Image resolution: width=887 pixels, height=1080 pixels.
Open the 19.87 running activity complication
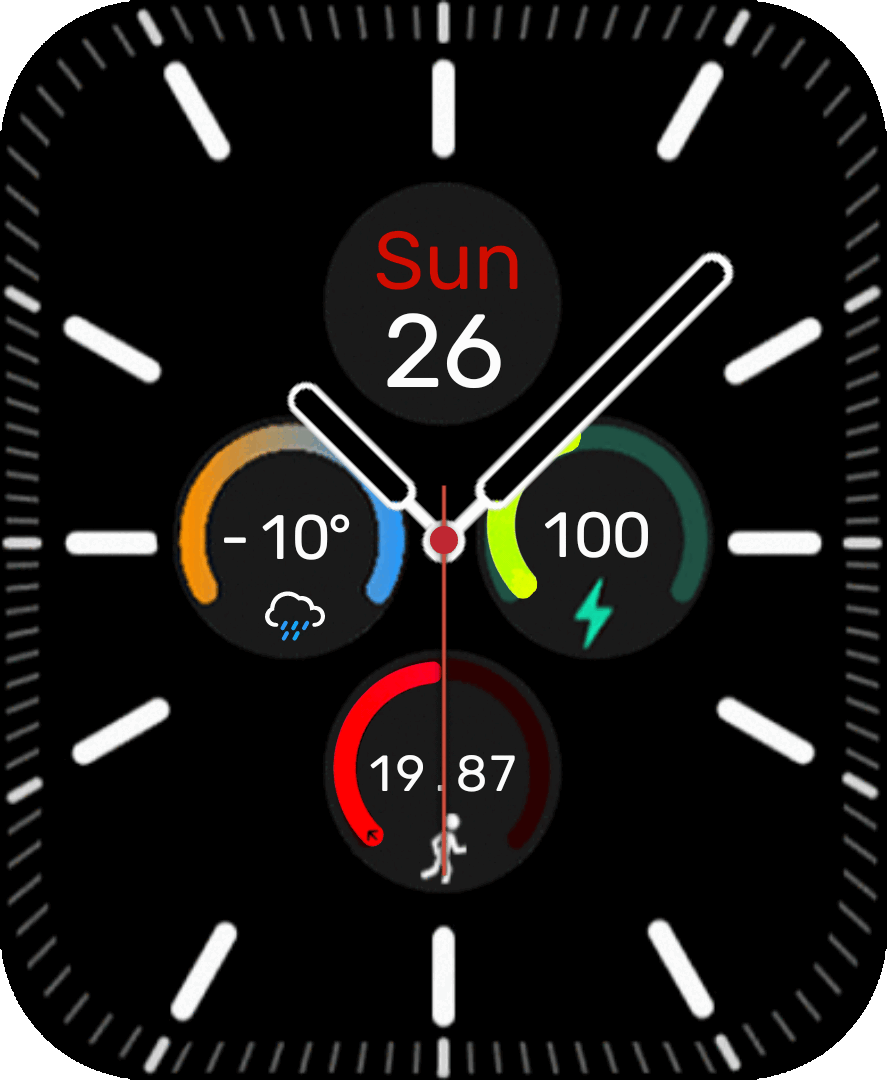pyautogui.click(x=443, y=775)
